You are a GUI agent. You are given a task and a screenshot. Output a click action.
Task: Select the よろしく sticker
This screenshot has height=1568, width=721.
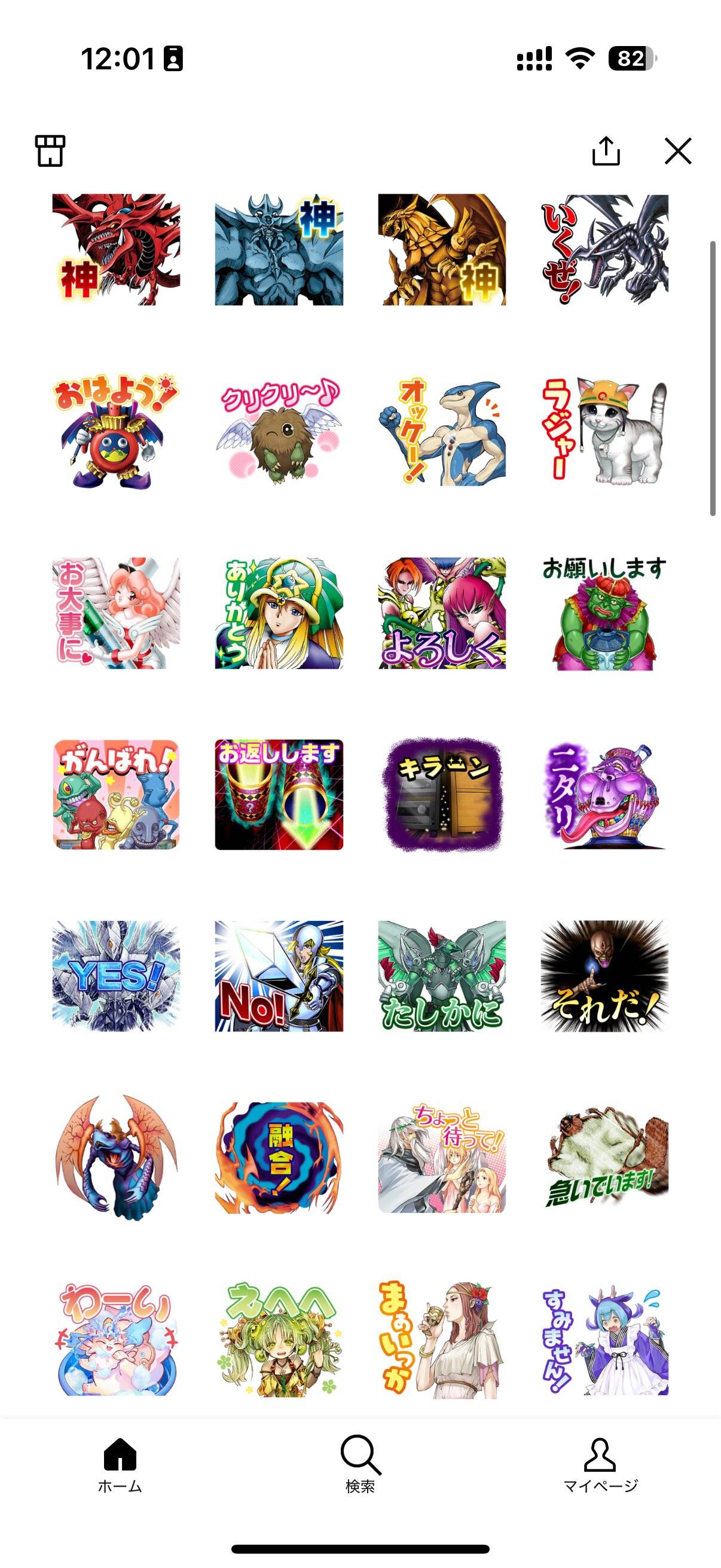click(x=442, y=613)
